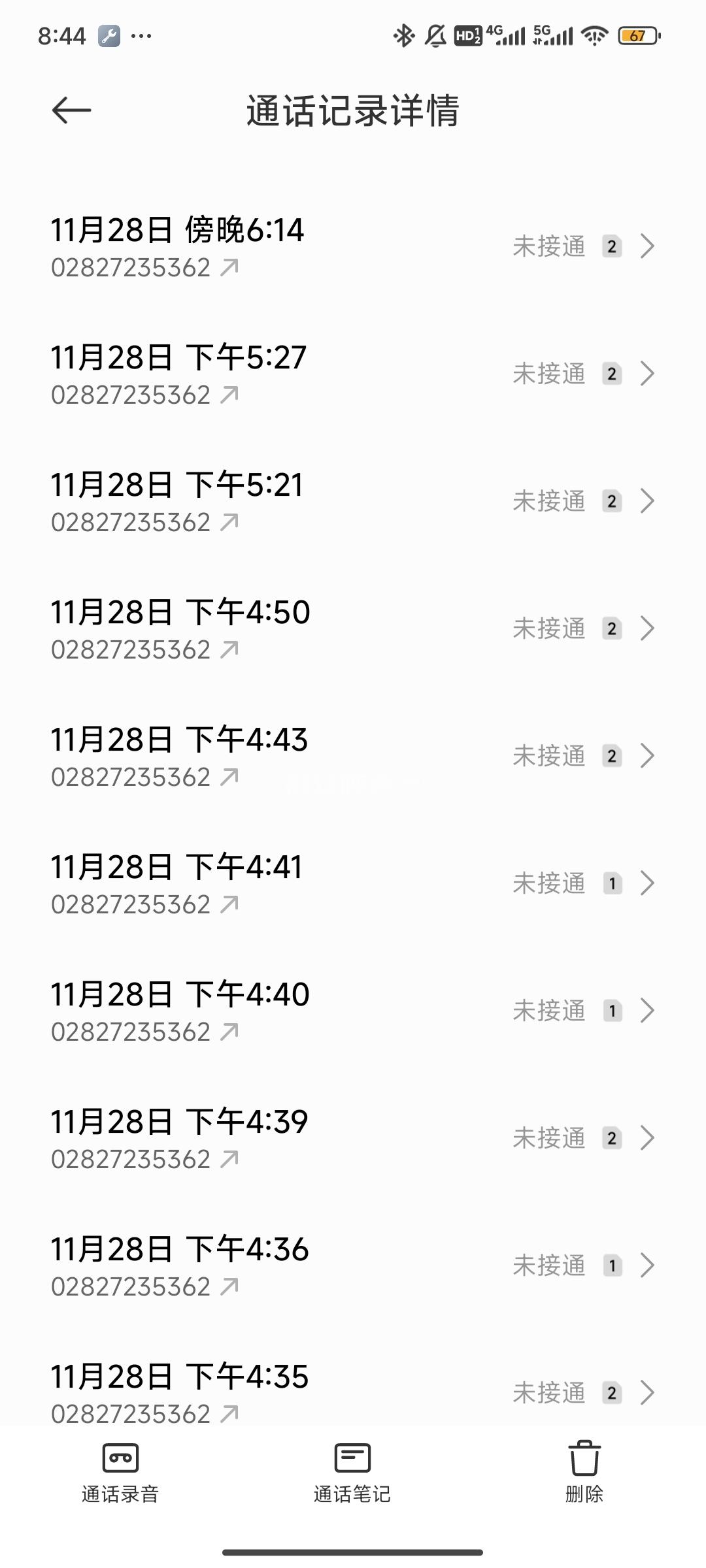View the 下午5:21 call entry
Image resolution: width=706 pixels, height=1568 pixels.
353,502
